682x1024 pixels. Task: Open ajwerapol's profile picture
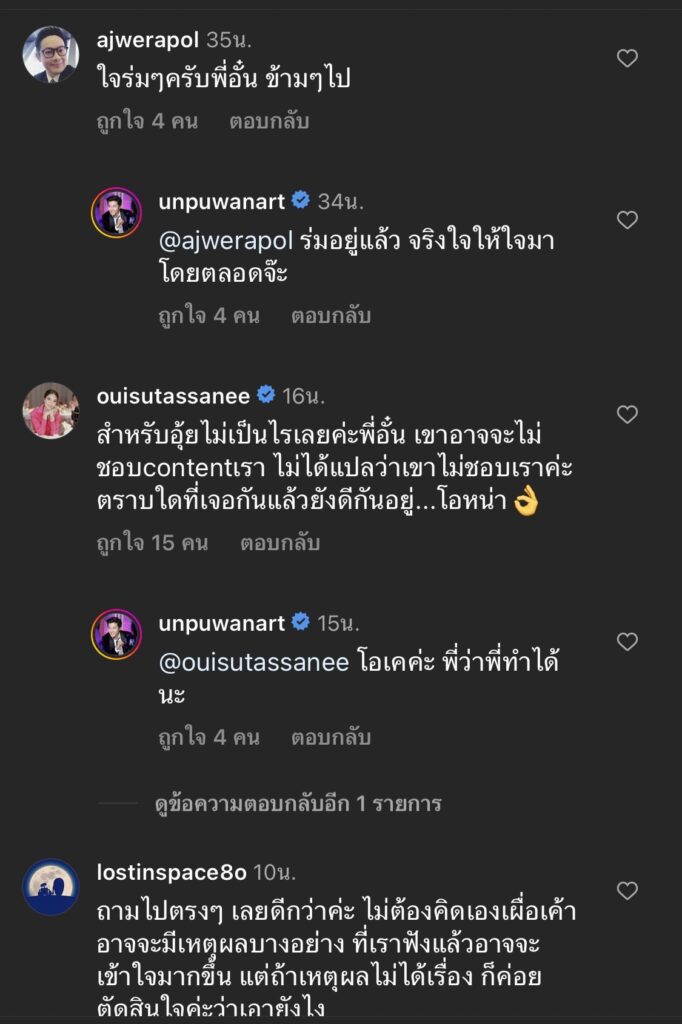tap(50, 53)
